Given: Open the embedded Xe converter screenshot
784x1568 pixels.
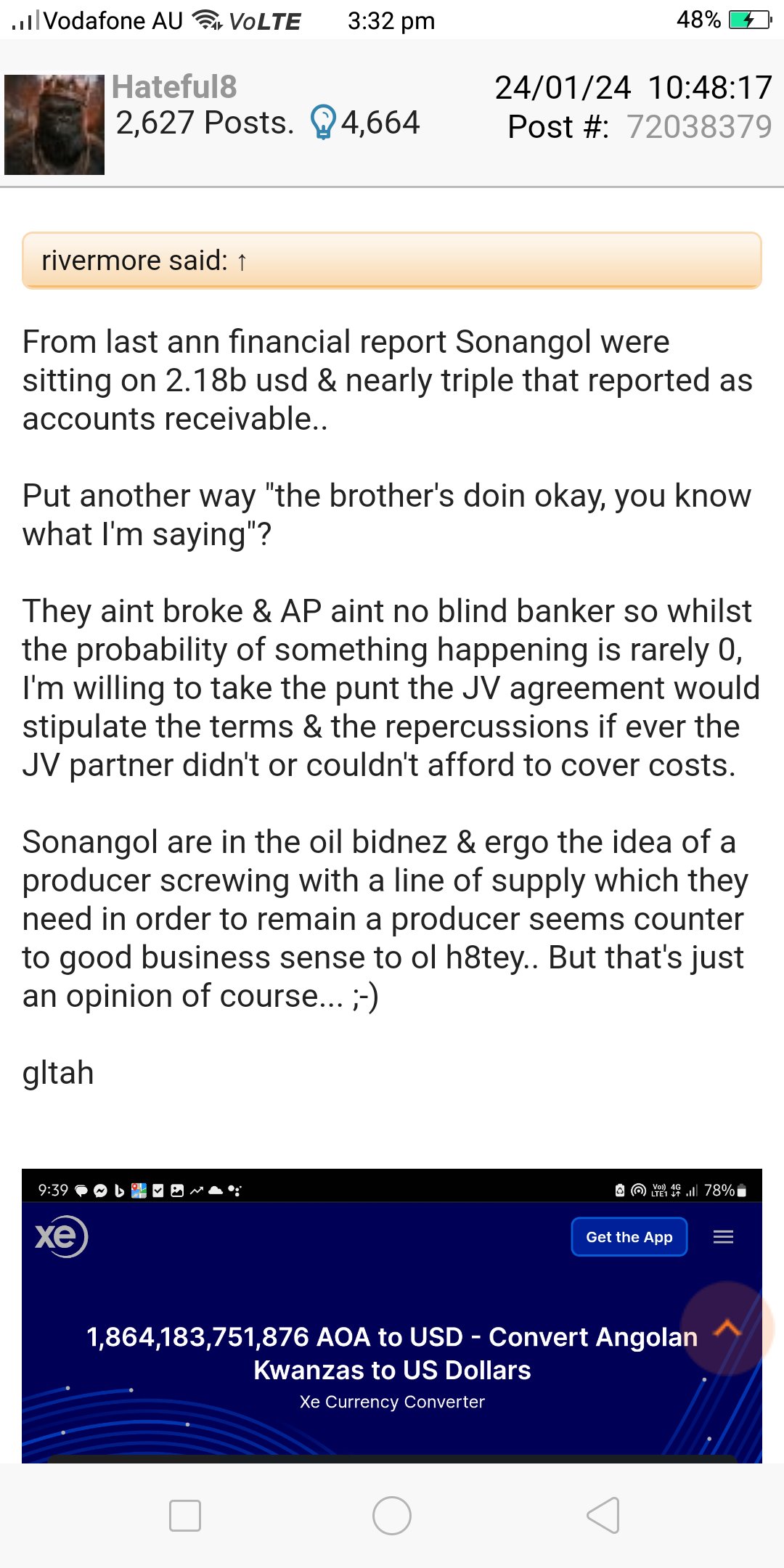Looking at the screenshot, I should [392, 1315].
